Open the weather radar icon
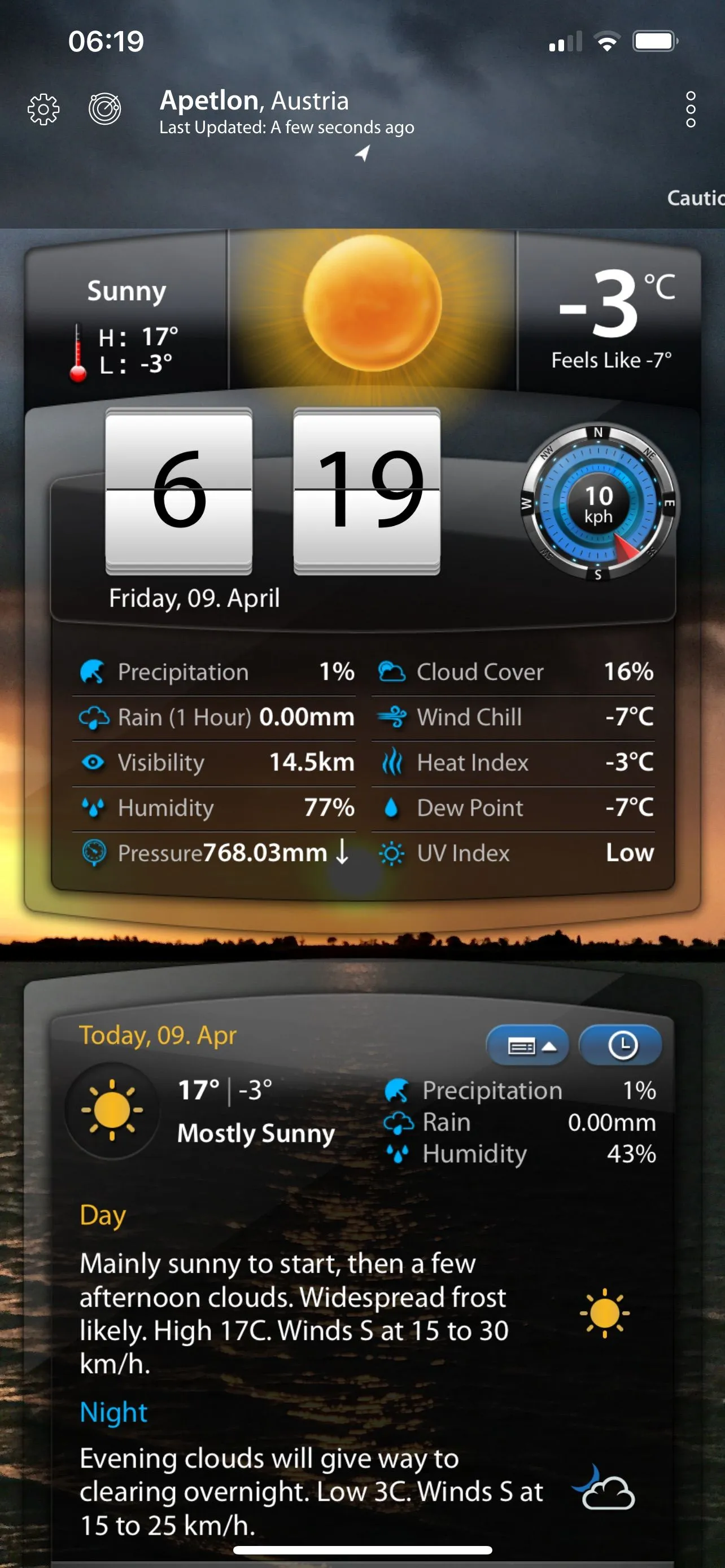 click(104, 110)
